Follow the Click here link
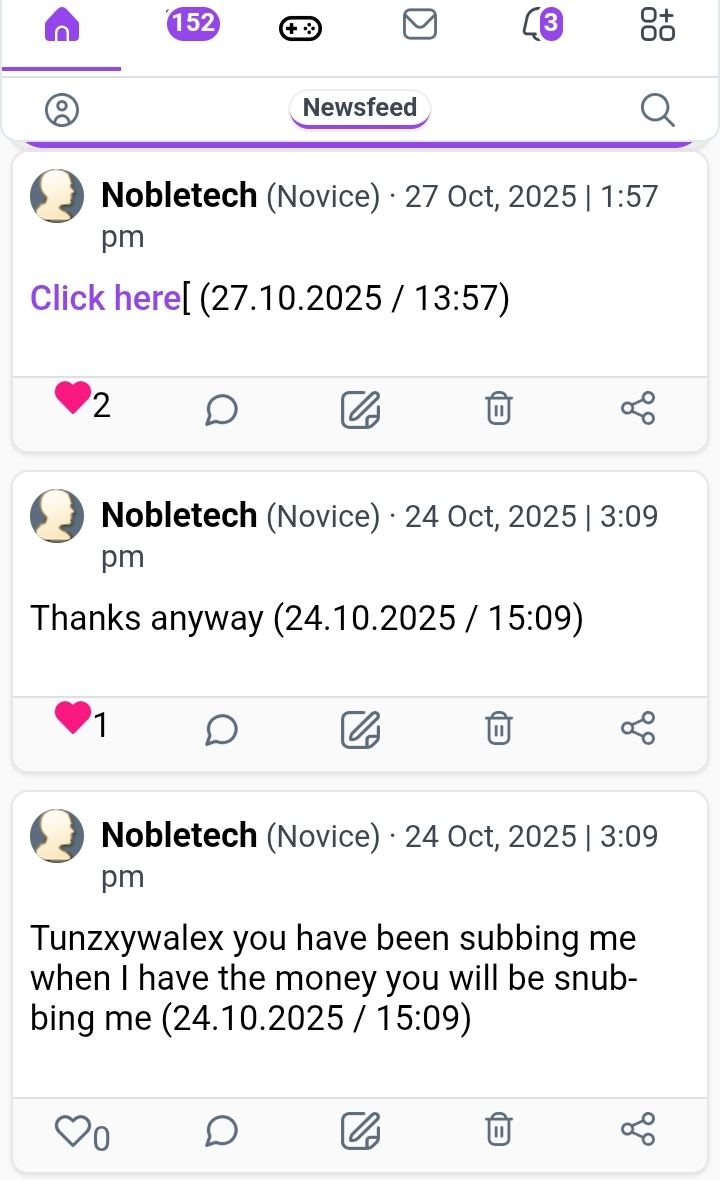This screenshot has height=1180, width=720. pos(104,297)
